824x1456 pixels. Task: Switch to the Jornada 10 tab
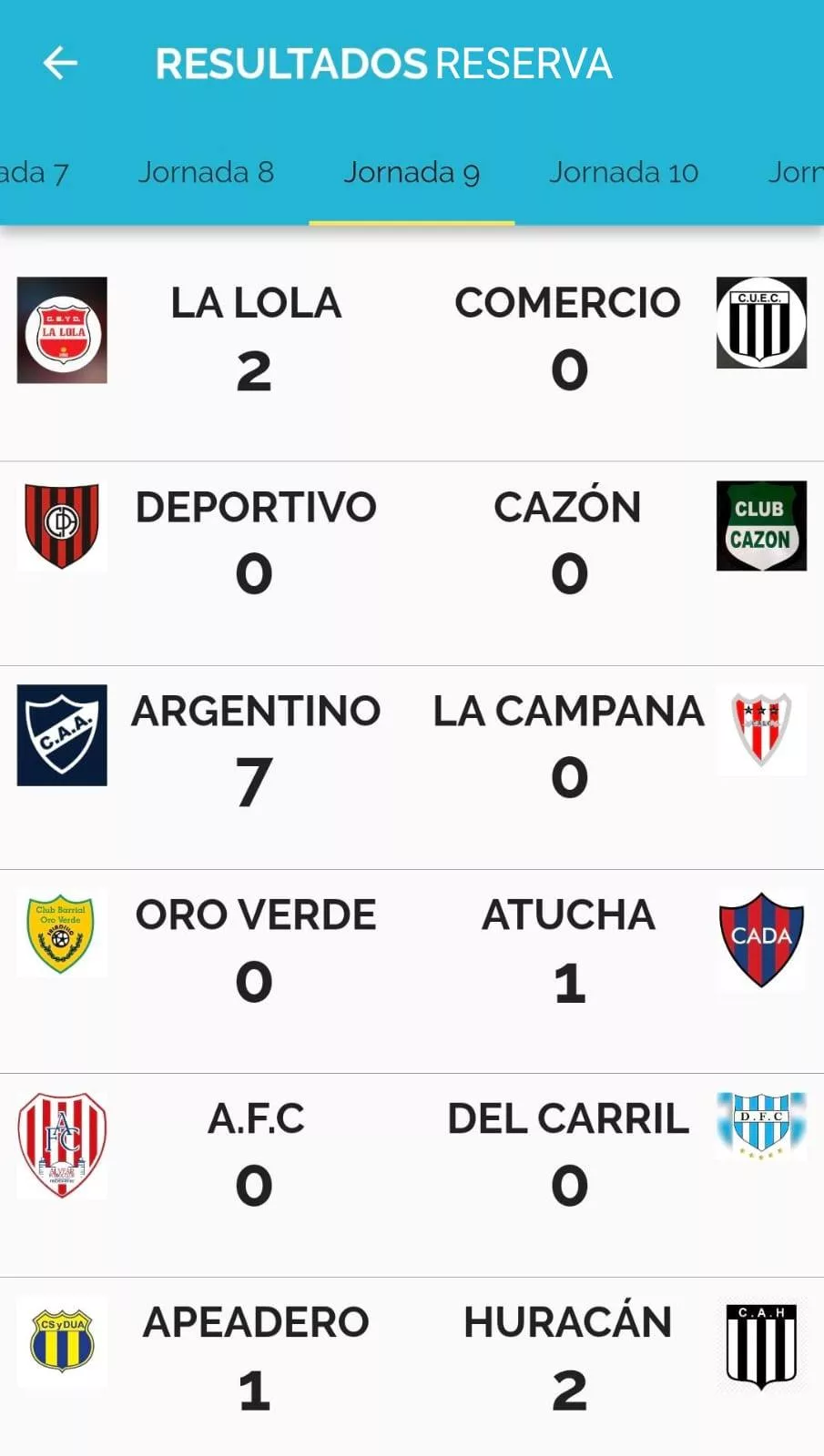tap(623, 172)
